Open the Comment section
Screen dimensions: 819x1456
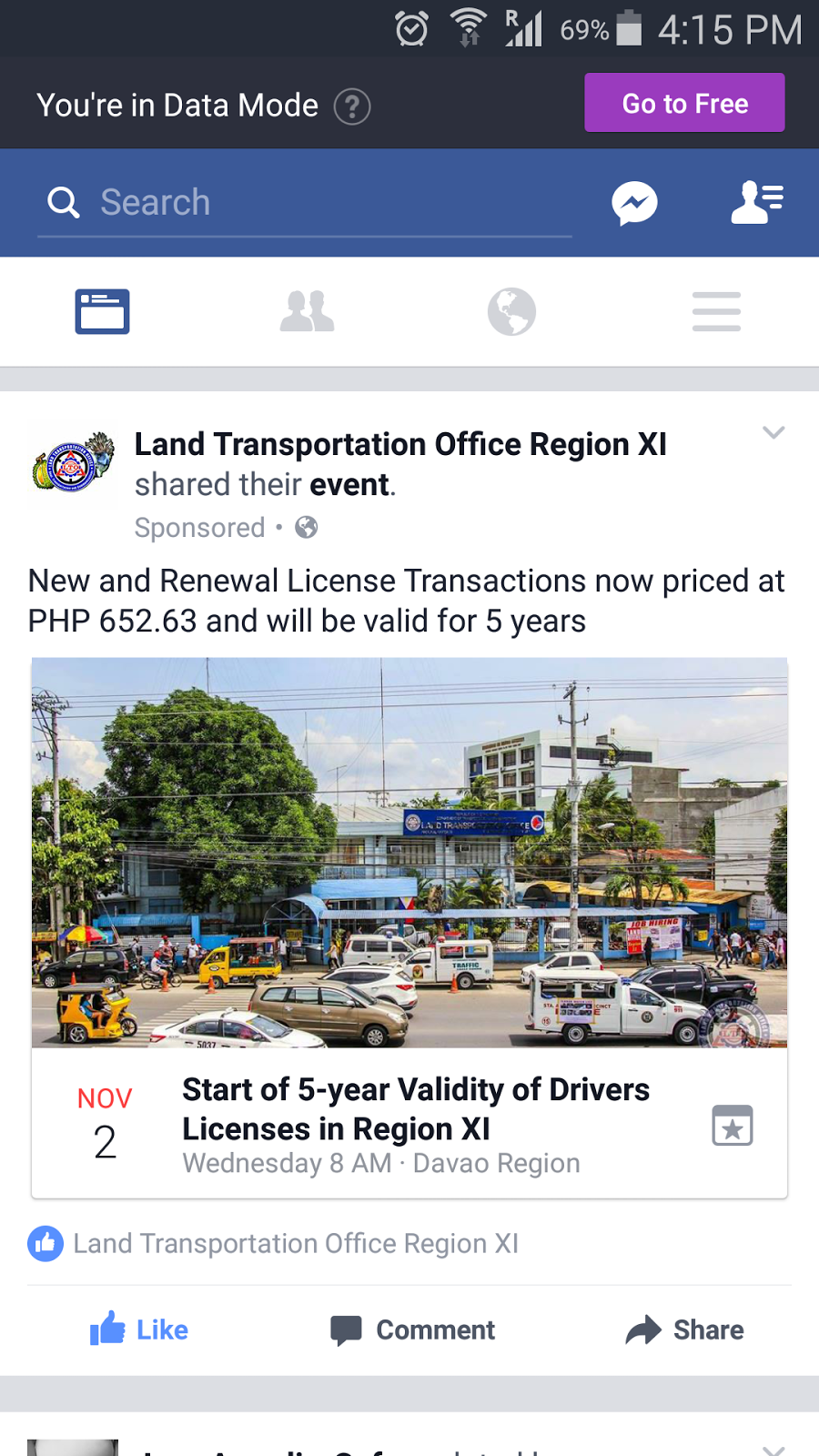[411, 1330]
